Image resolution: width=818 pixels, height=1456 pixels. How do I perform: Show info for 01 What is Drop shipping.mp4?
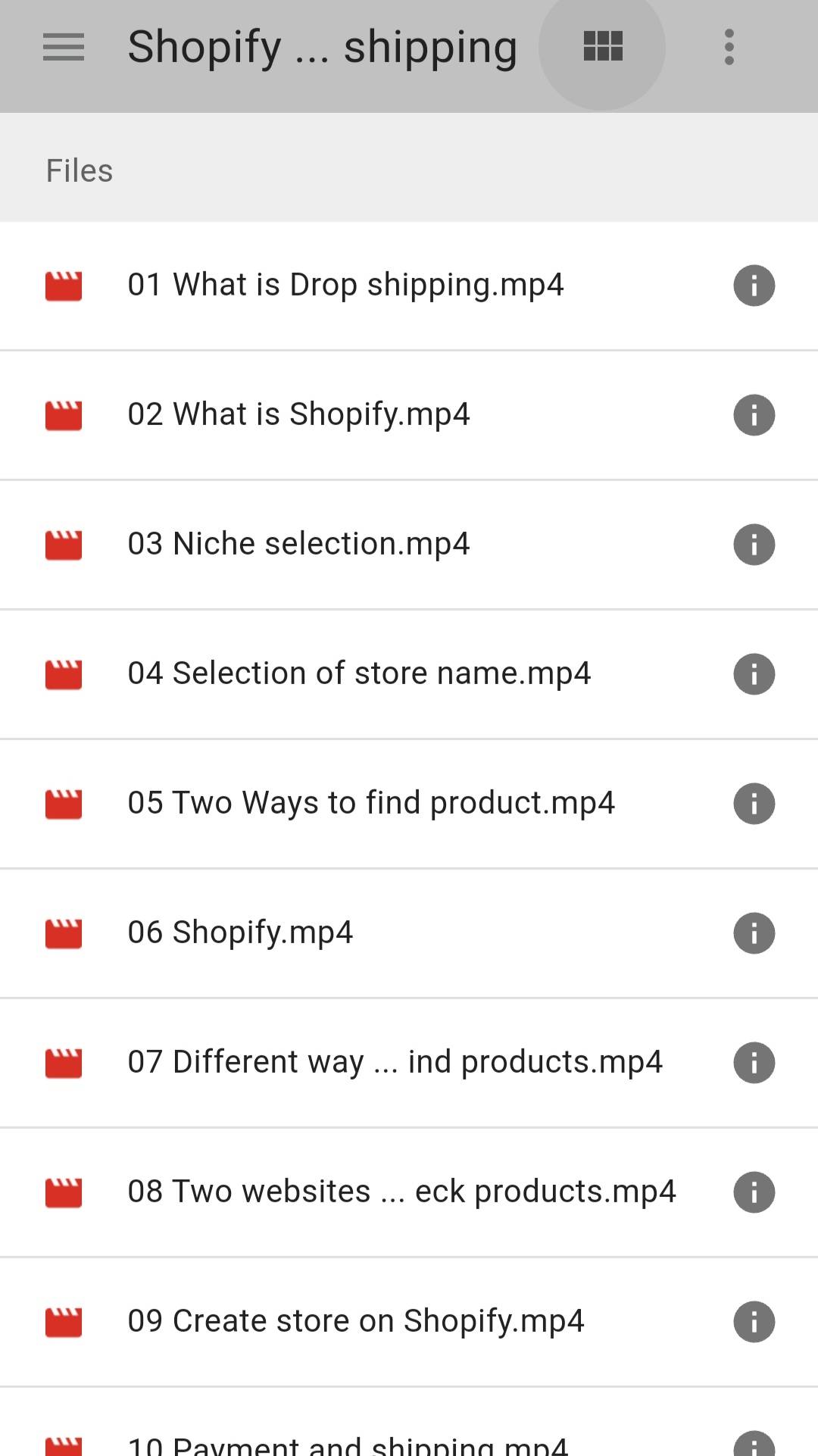tap(754, 286)
